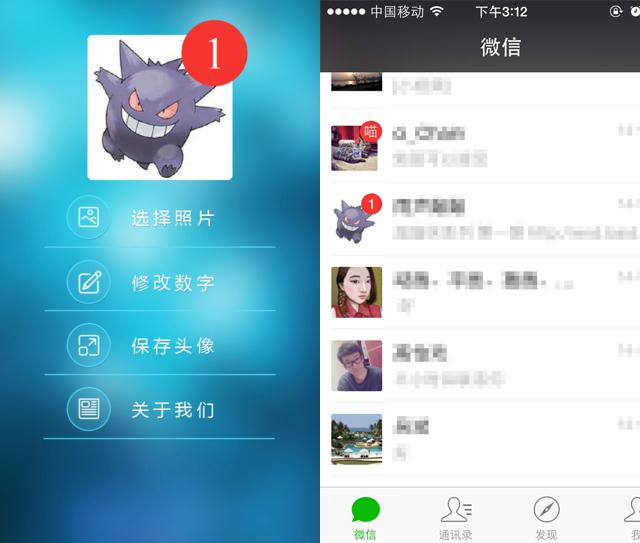
Task: Switch to the 发现 discover tab
Action: pyautogui.click(x=546, y=517)
